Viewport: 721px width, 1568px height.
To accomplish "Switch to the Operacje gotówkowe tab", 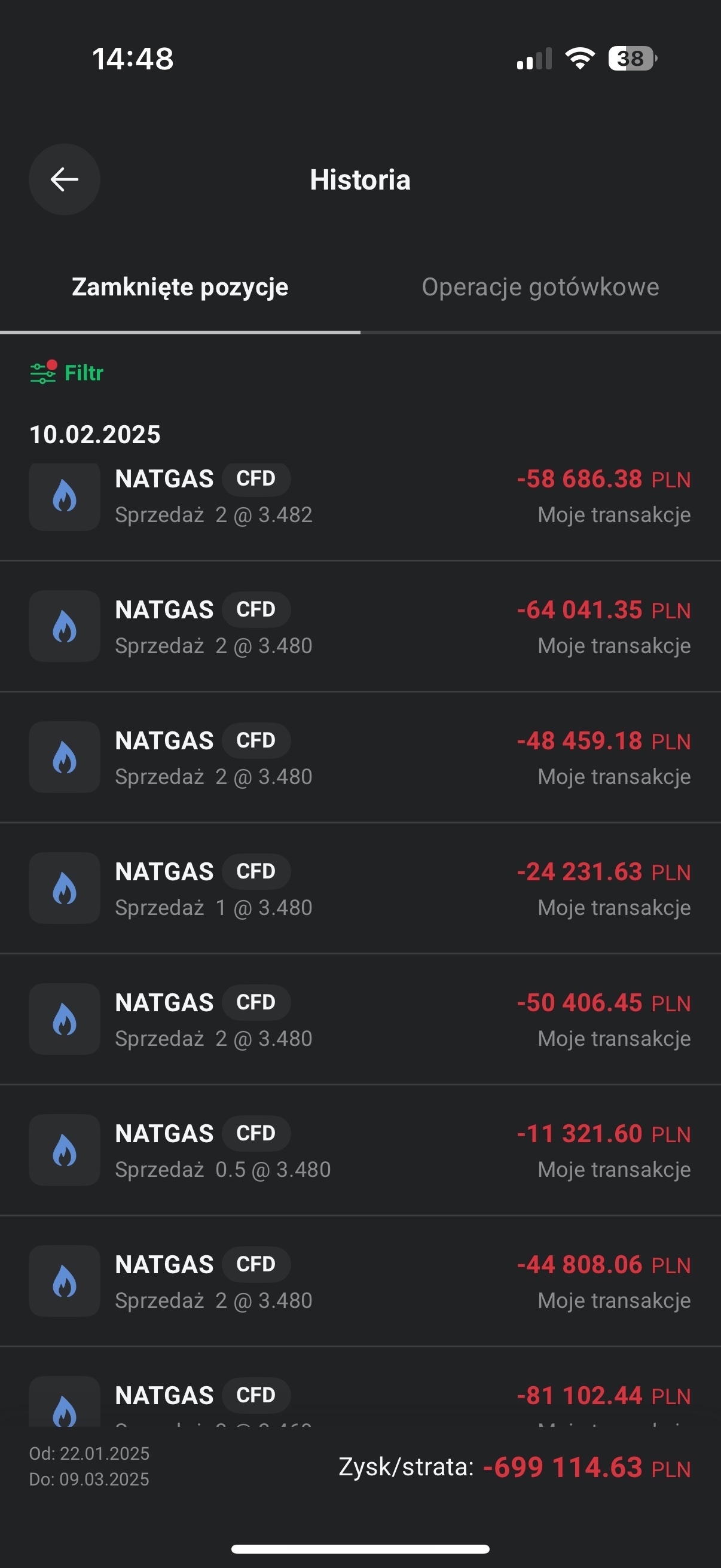I will (540, 287).
